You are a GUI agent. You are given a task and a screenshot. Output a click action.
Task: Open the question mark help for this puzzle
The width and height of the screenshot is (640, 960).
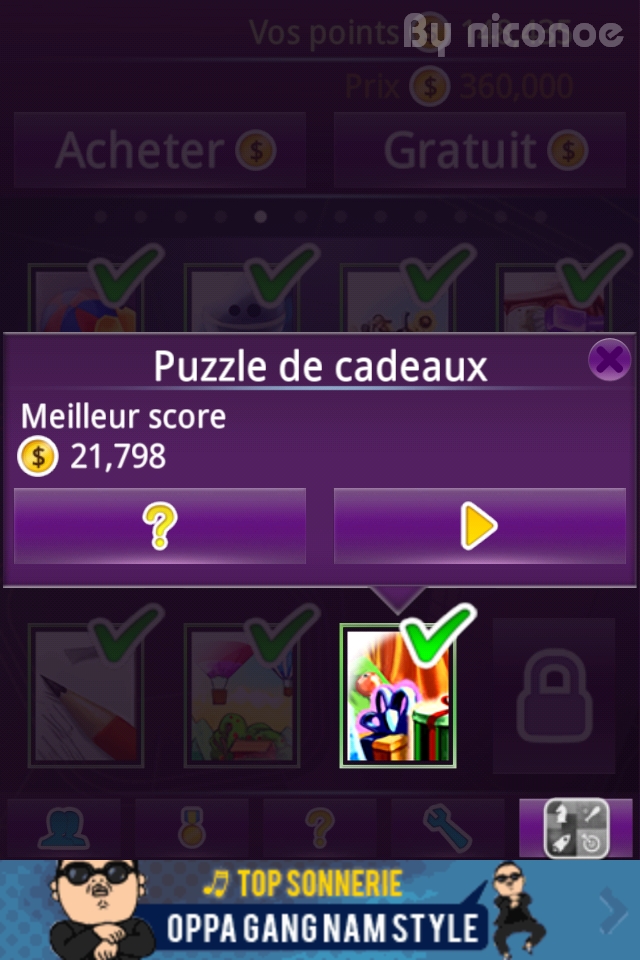(160, 526)
